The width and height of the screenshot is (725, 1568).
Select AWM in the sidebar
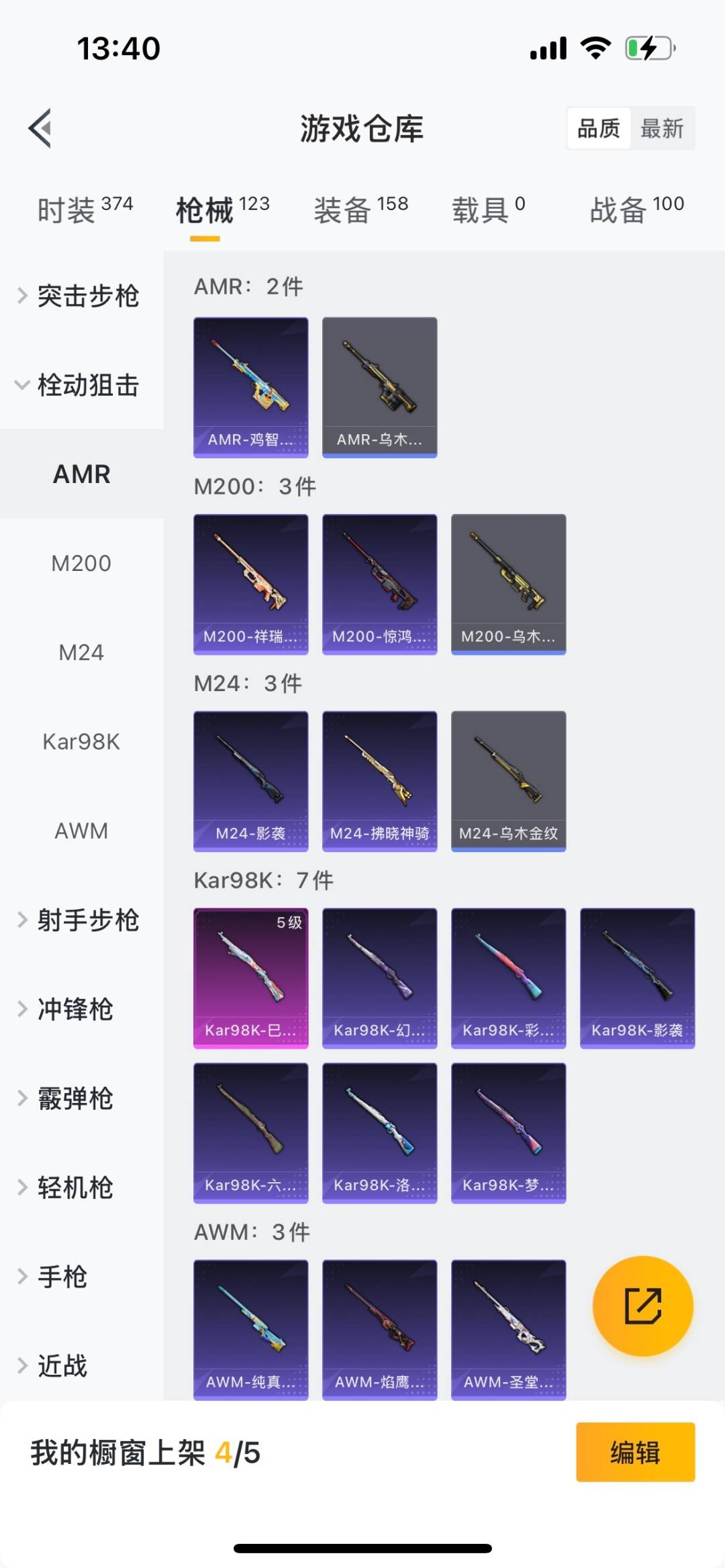[81, 831]
